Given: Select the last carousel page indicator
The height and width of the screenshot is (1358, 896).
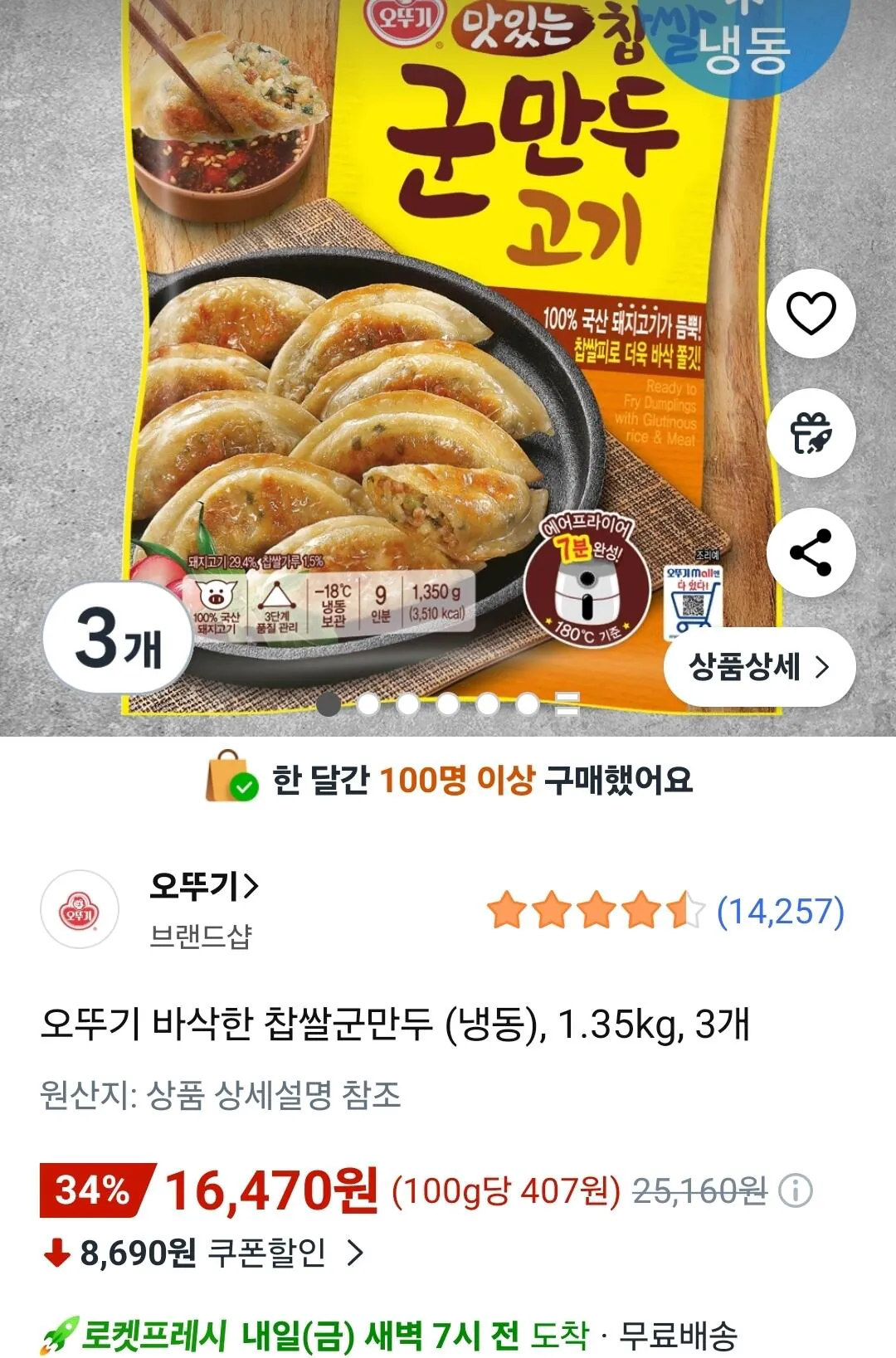Looking at the screenshot, I should point(567,704).
